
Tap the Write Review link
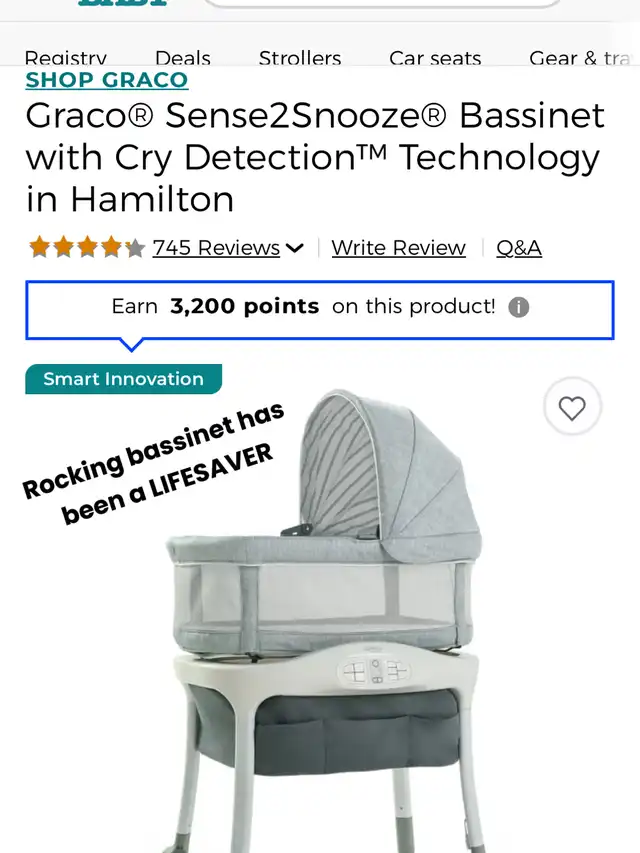pos(398,248)
